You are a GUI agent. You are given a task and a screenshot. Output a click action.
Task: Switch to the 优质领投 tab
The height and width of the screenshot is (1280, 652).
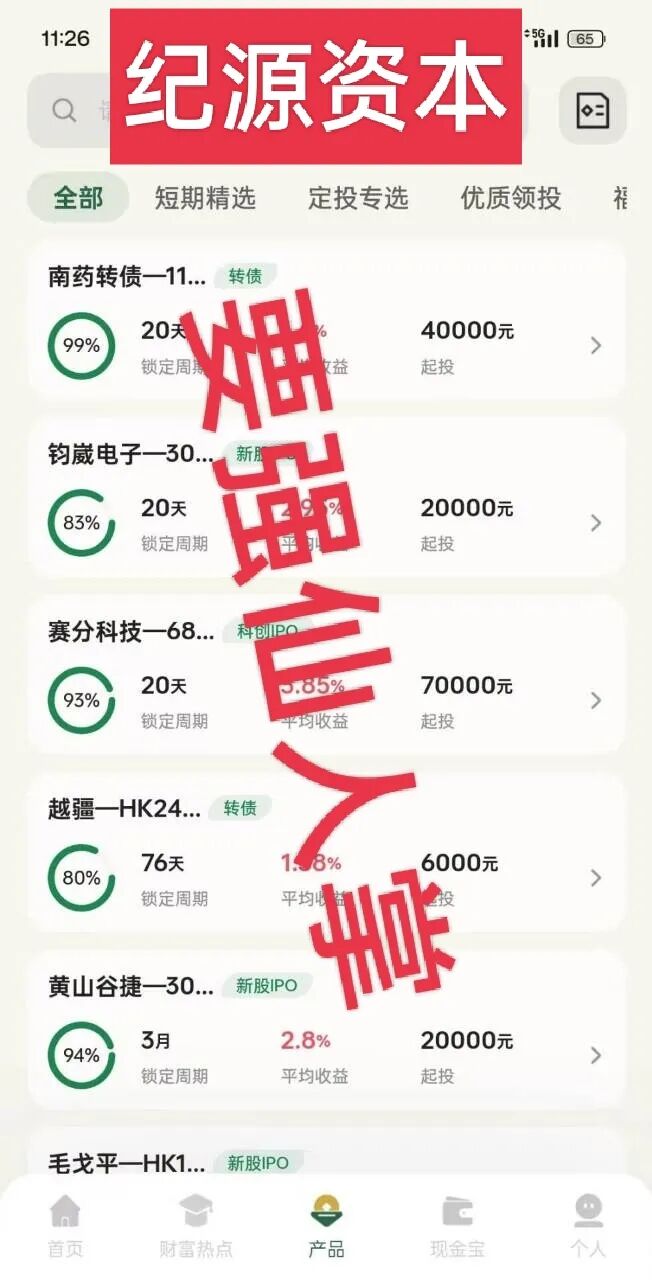pyautogui.click(x=510, y=198)
